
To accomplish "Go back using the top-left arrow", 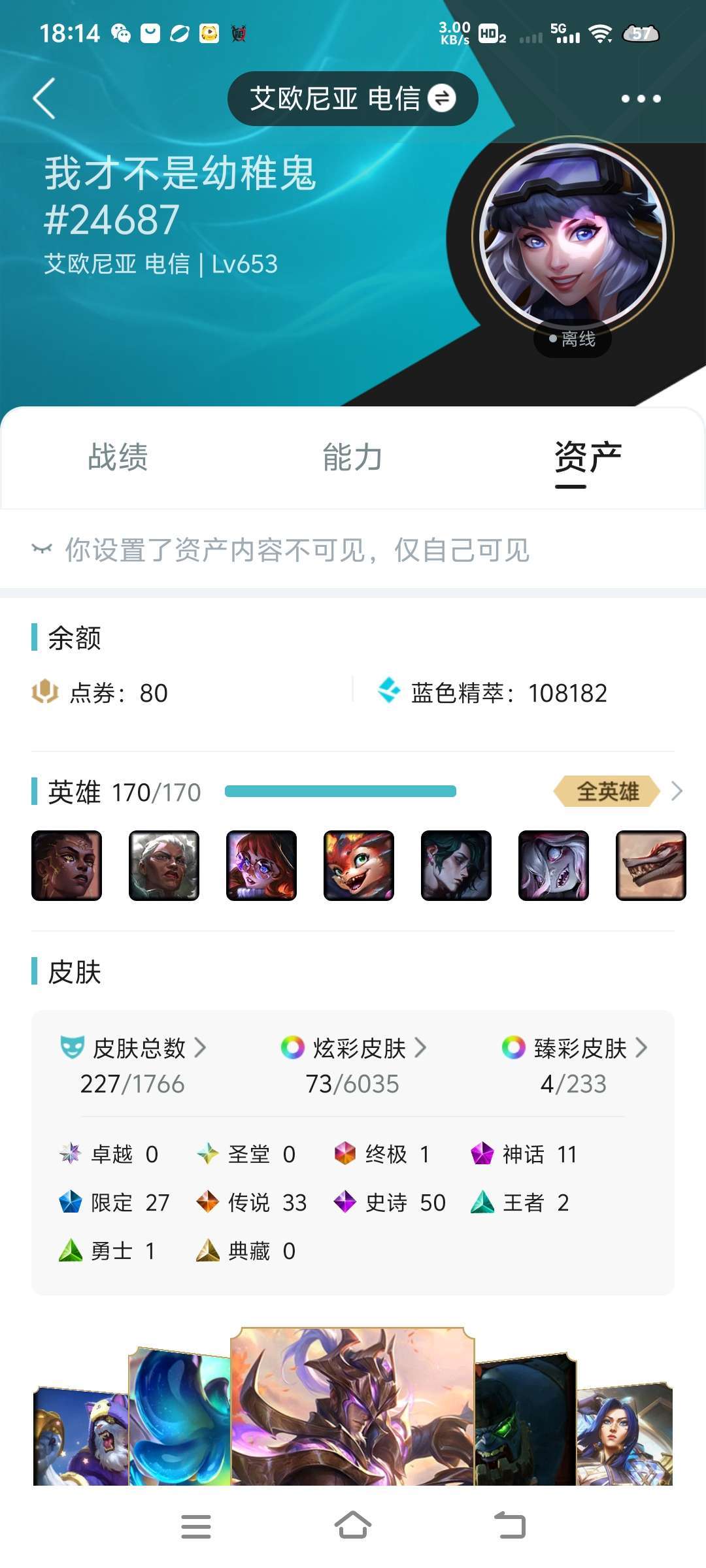I will click(44, 99).
